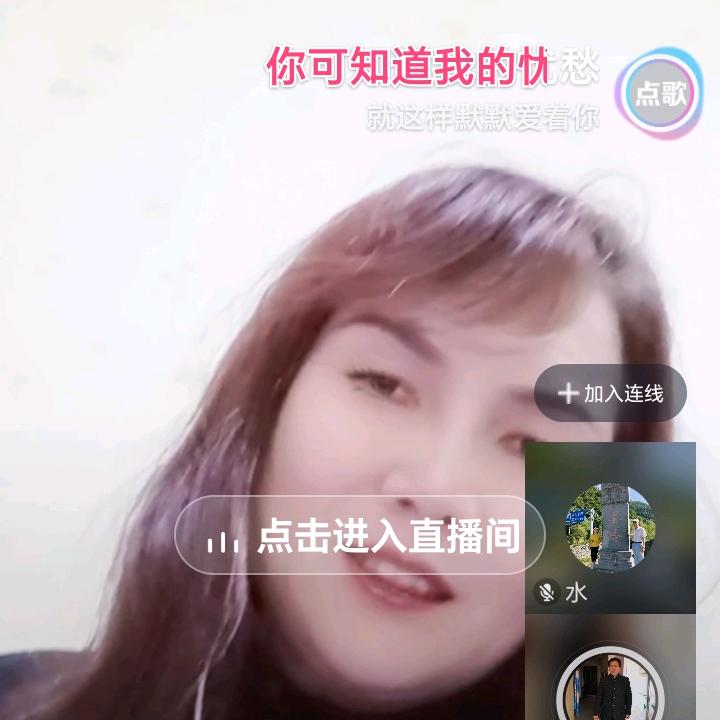Tap 加入连线 to join the co-stream
Viewport: 720px width, 720px height.
pyautogui.click(x=611, y=393)
